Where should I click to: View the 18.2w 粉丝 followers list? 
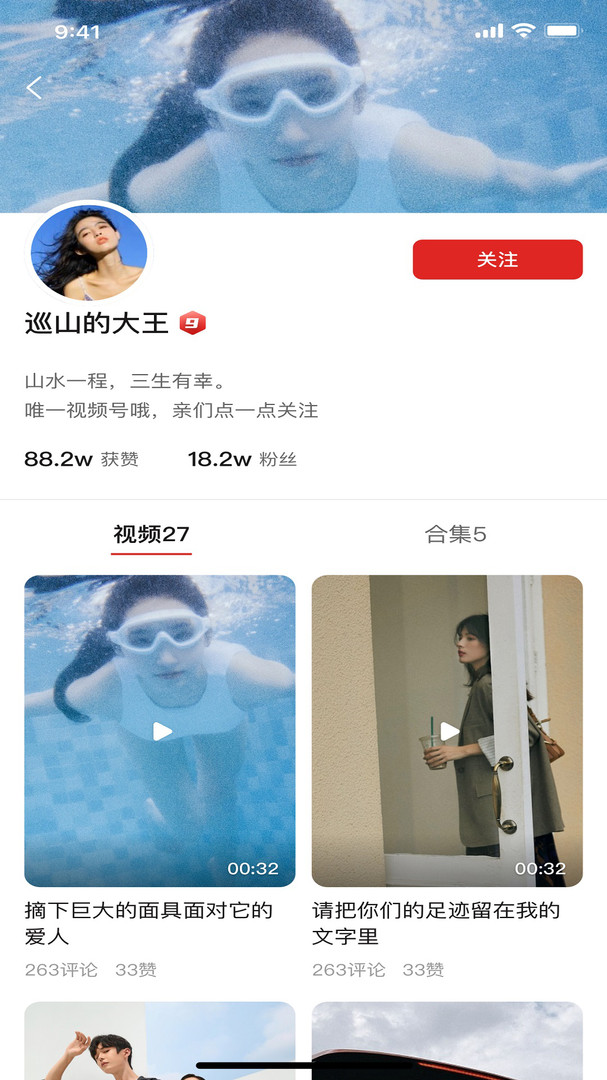click(242, 460)
